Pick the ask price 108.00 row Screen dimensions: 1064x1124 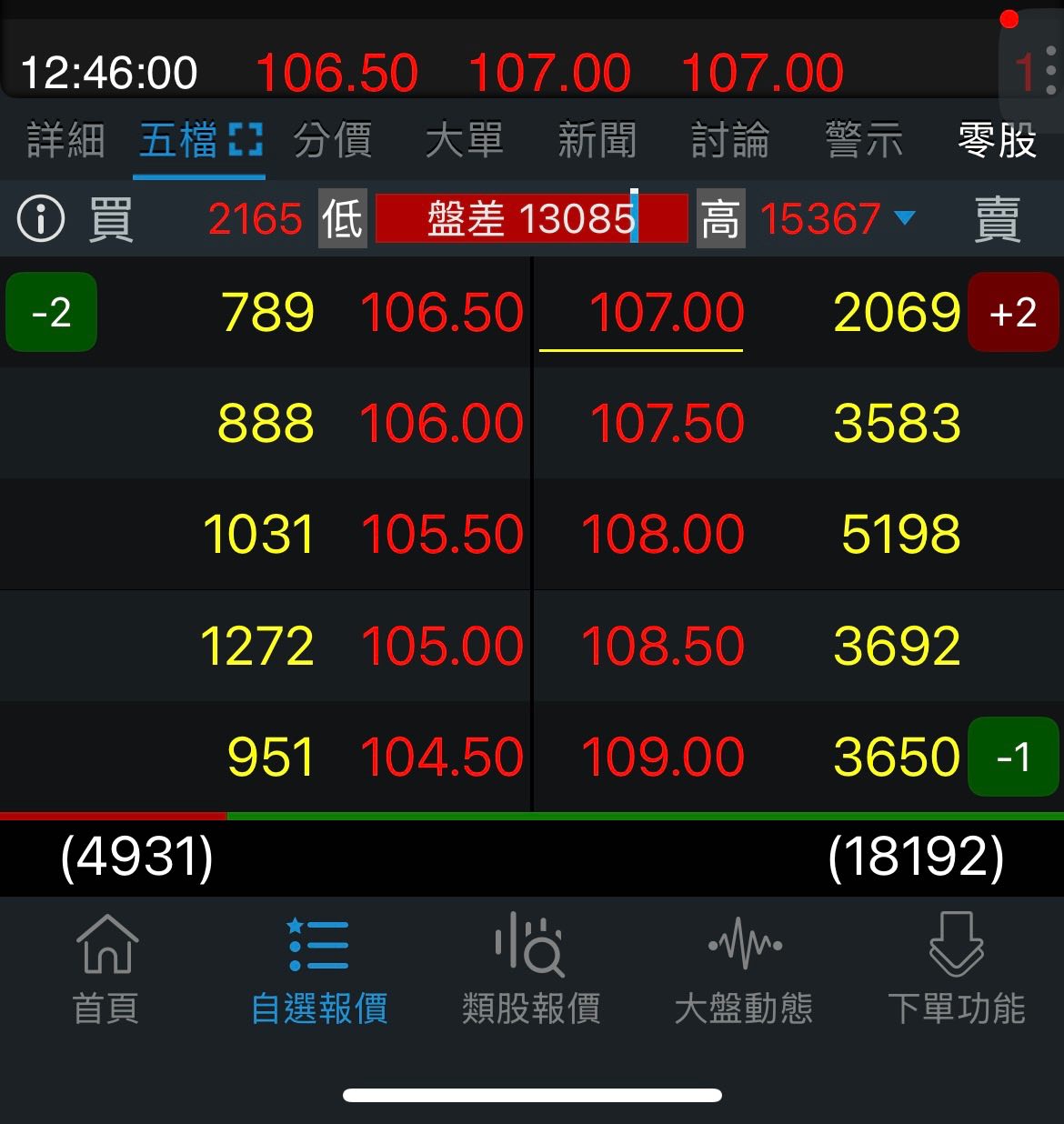point(663,534)
